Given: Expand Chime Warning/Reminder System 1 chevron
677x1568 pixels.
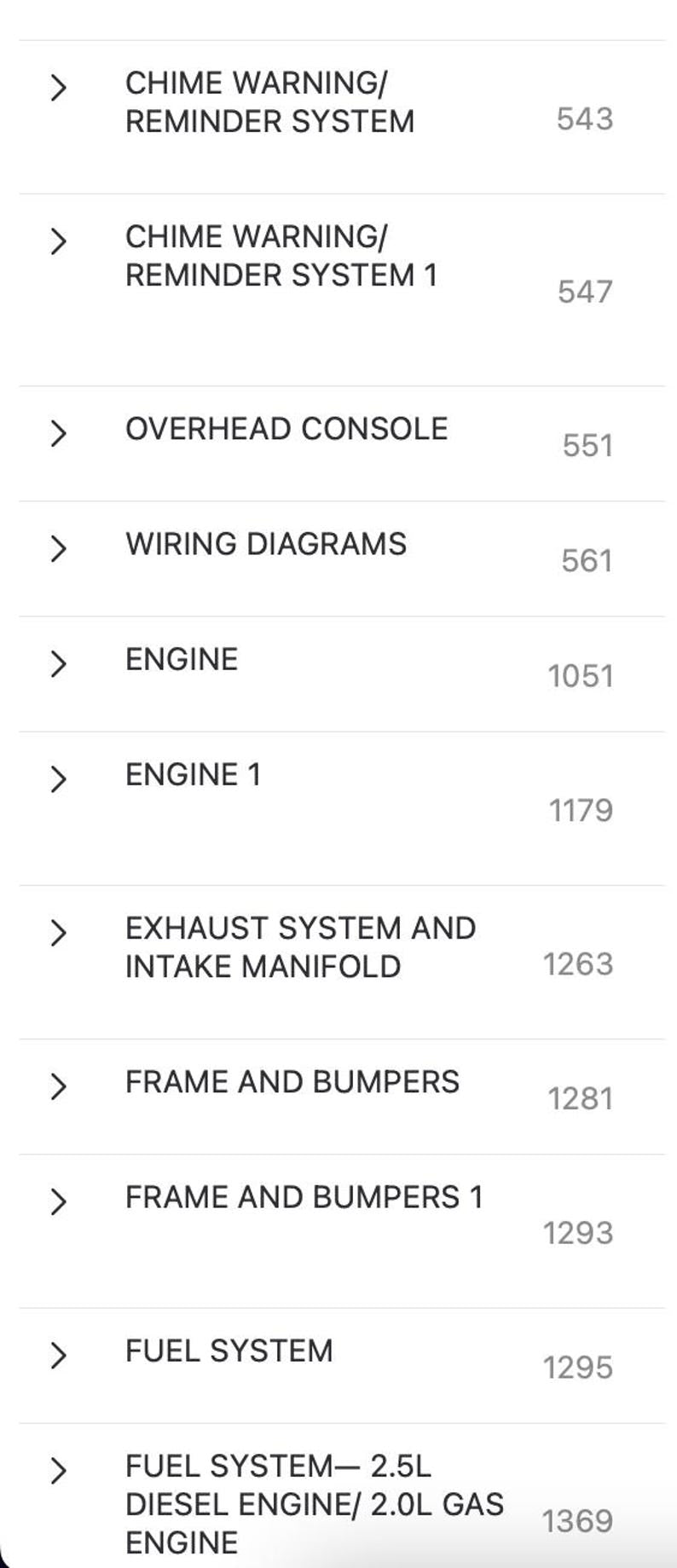Looking at the screenshot, I should click(58, 240).
